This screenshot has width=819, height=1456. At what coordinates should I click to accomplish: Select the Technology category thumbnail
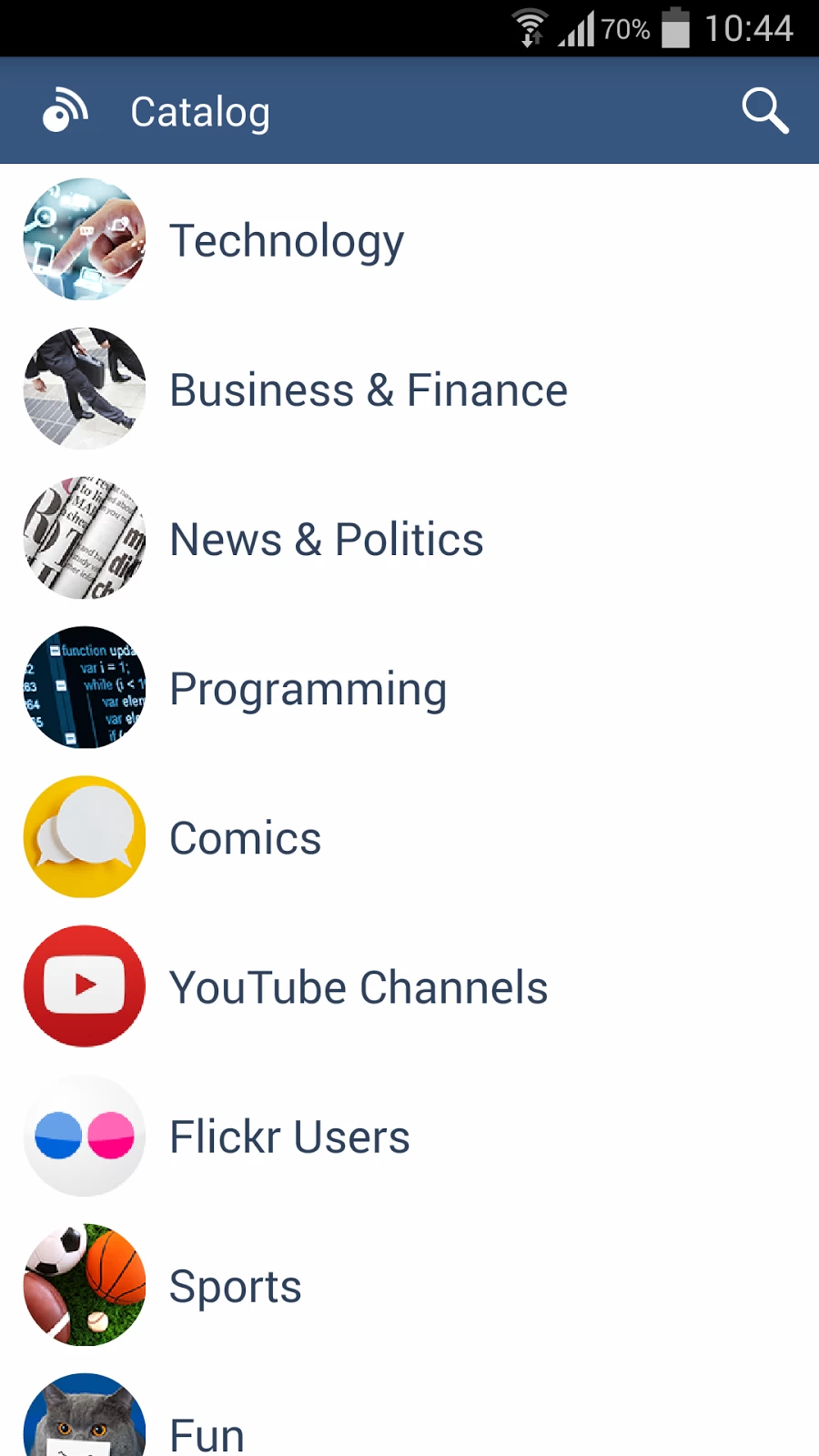(x=84, y=239)
